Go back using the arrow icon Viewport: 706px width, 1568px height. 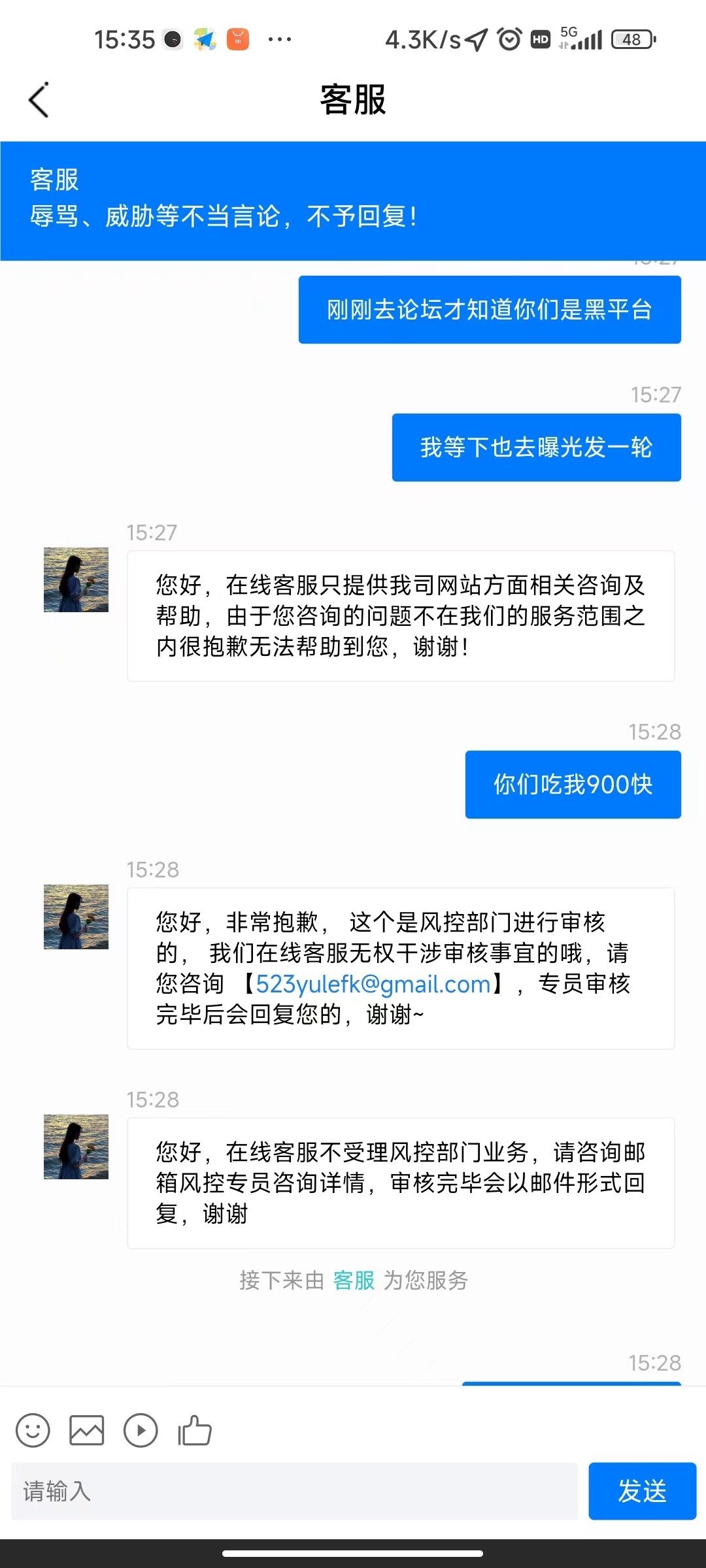point(39,101)
